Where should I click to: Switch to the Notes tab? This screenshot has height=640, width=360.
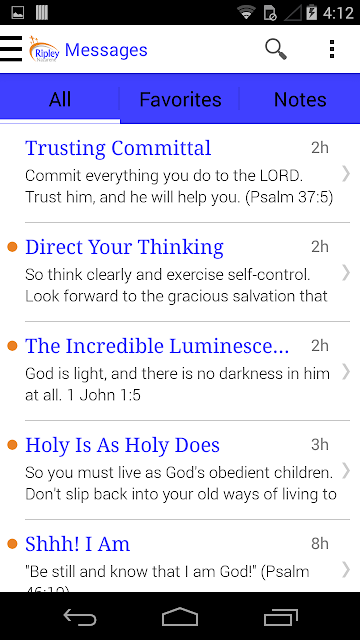[x=300, y=99]
